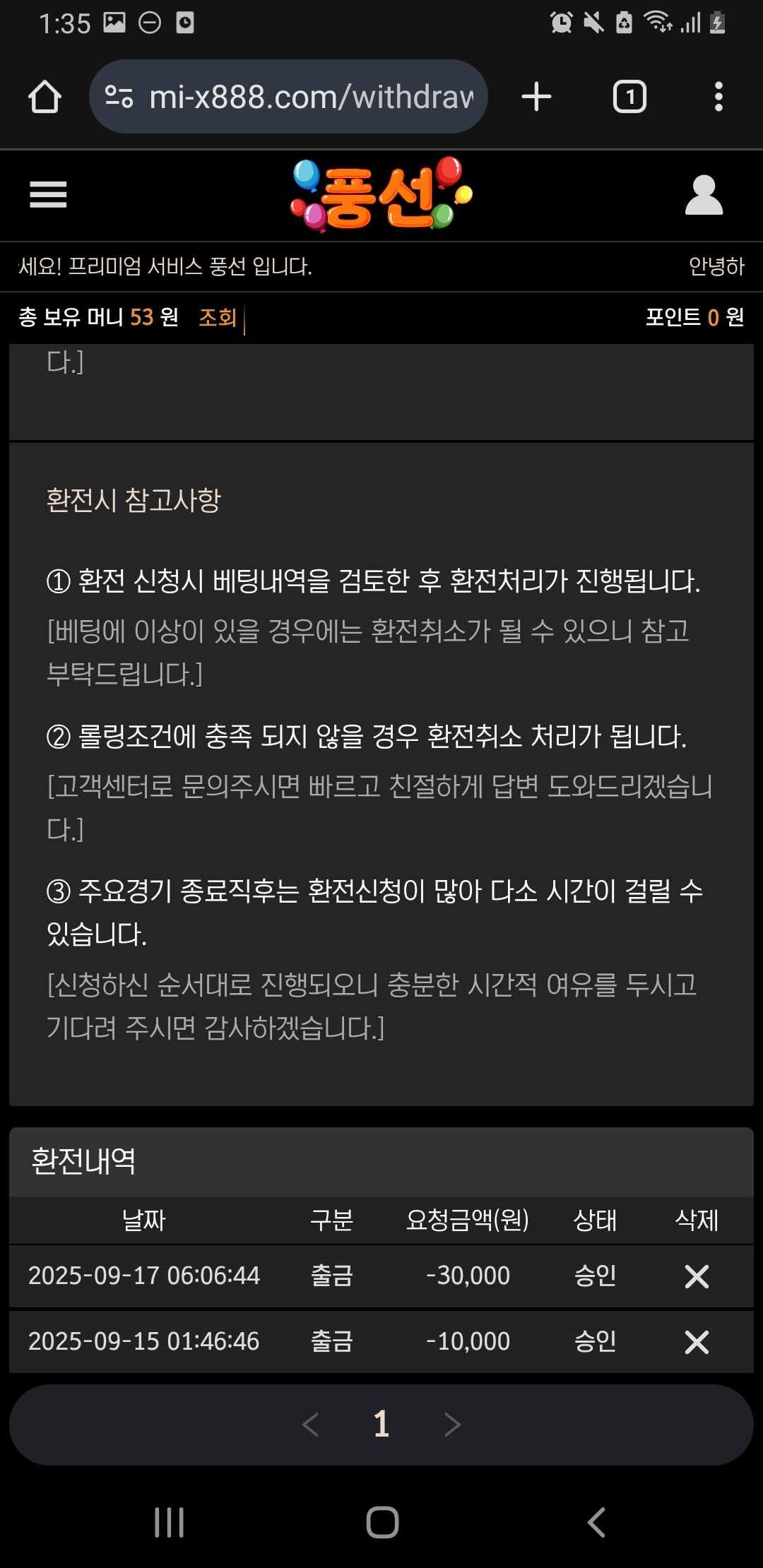Screen dimensions: 763x1568
Task: Open a new browser tab
Action: [536, 97]
